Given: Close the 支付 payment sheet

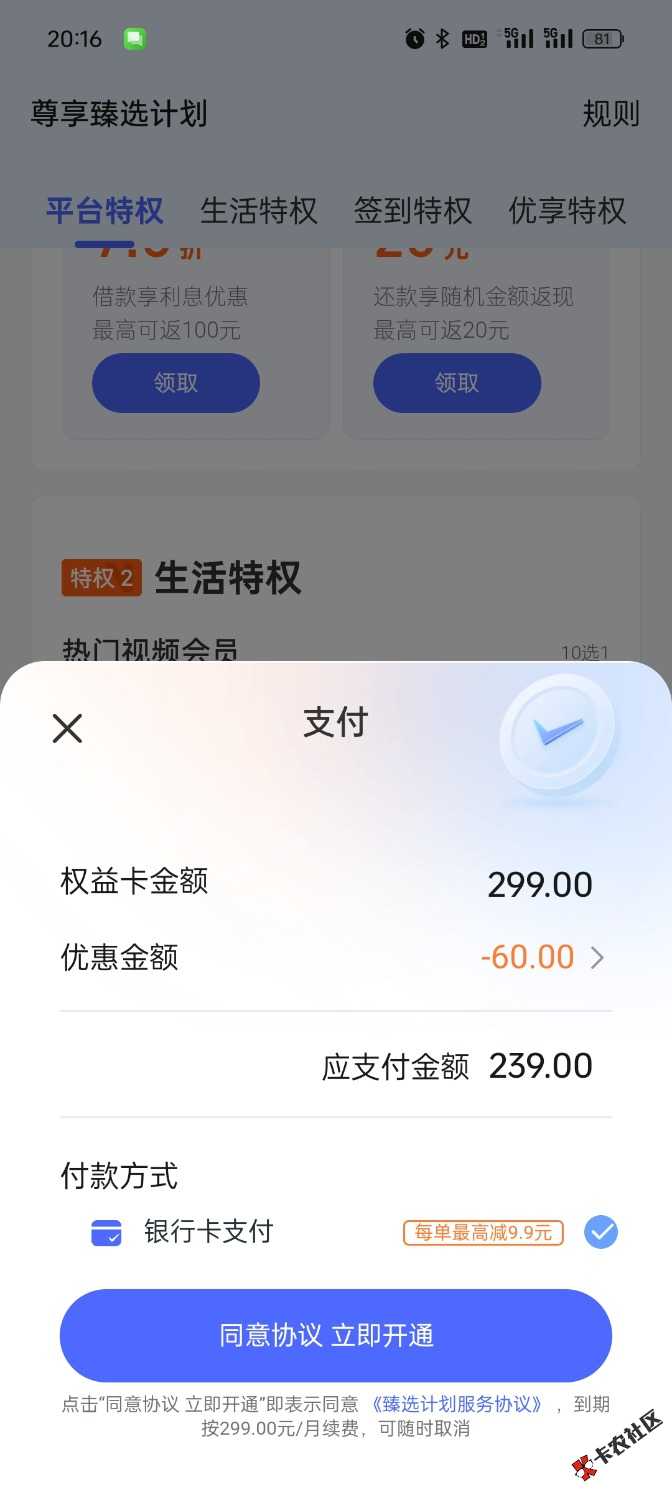Looking at the screenshot, I should (x=67, y=728).
